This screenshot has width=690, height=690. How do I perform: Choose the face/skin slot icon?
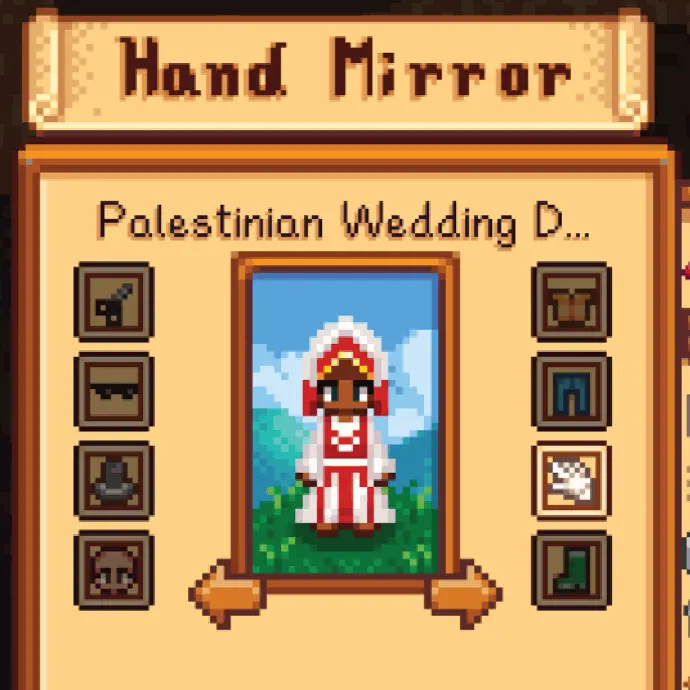click(x=114, y=570)
